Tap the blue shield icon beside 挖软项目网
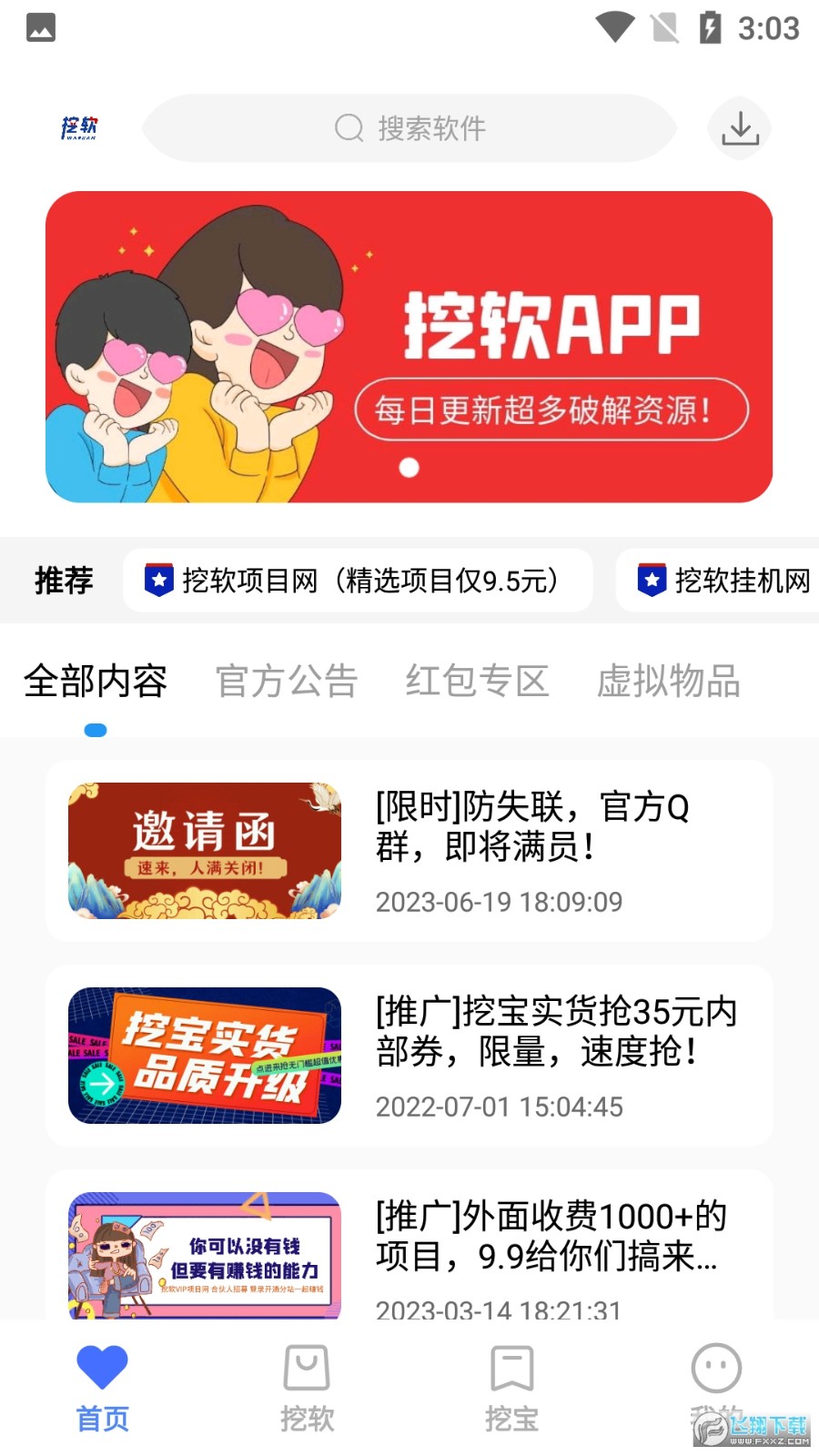 159,580
